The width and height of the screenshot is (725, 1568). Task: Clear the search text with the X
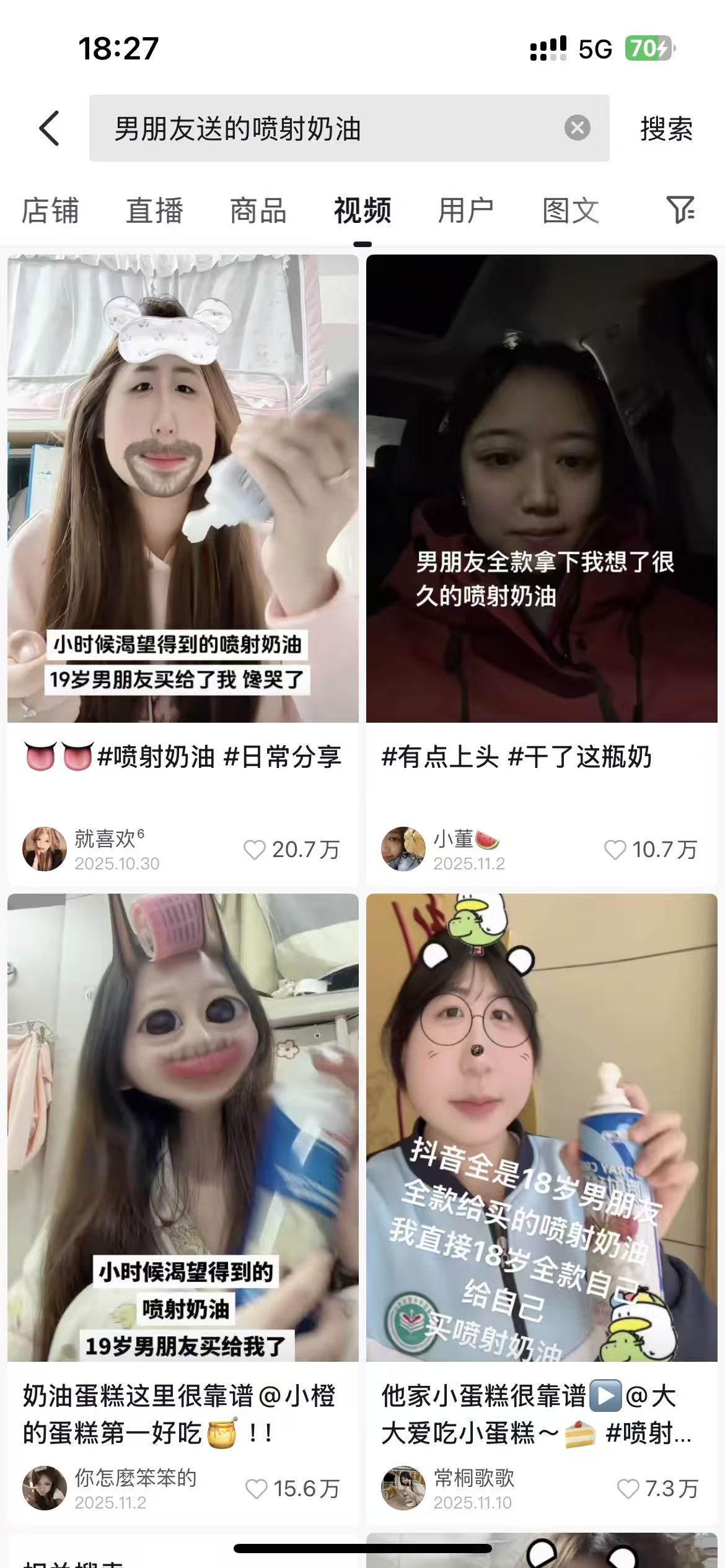[x=577, y=128]
